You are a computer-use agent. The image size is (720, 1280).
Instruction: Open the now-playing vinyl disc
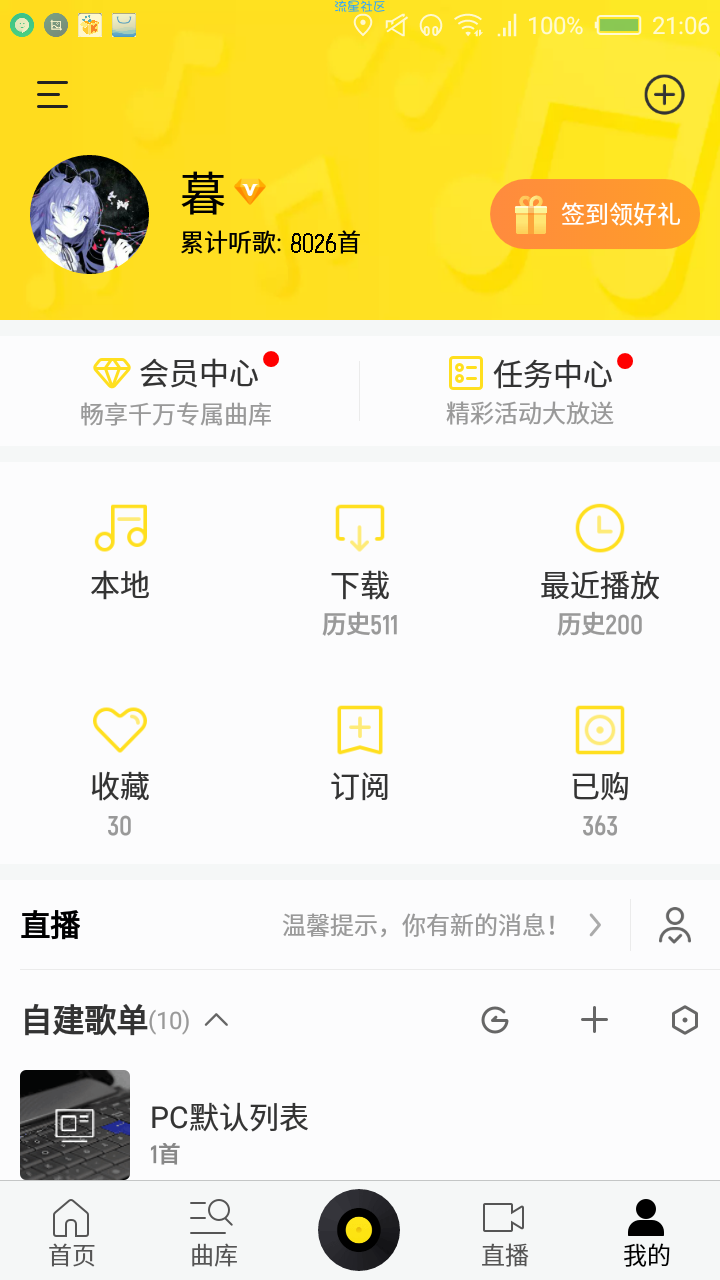[359, 1230]
